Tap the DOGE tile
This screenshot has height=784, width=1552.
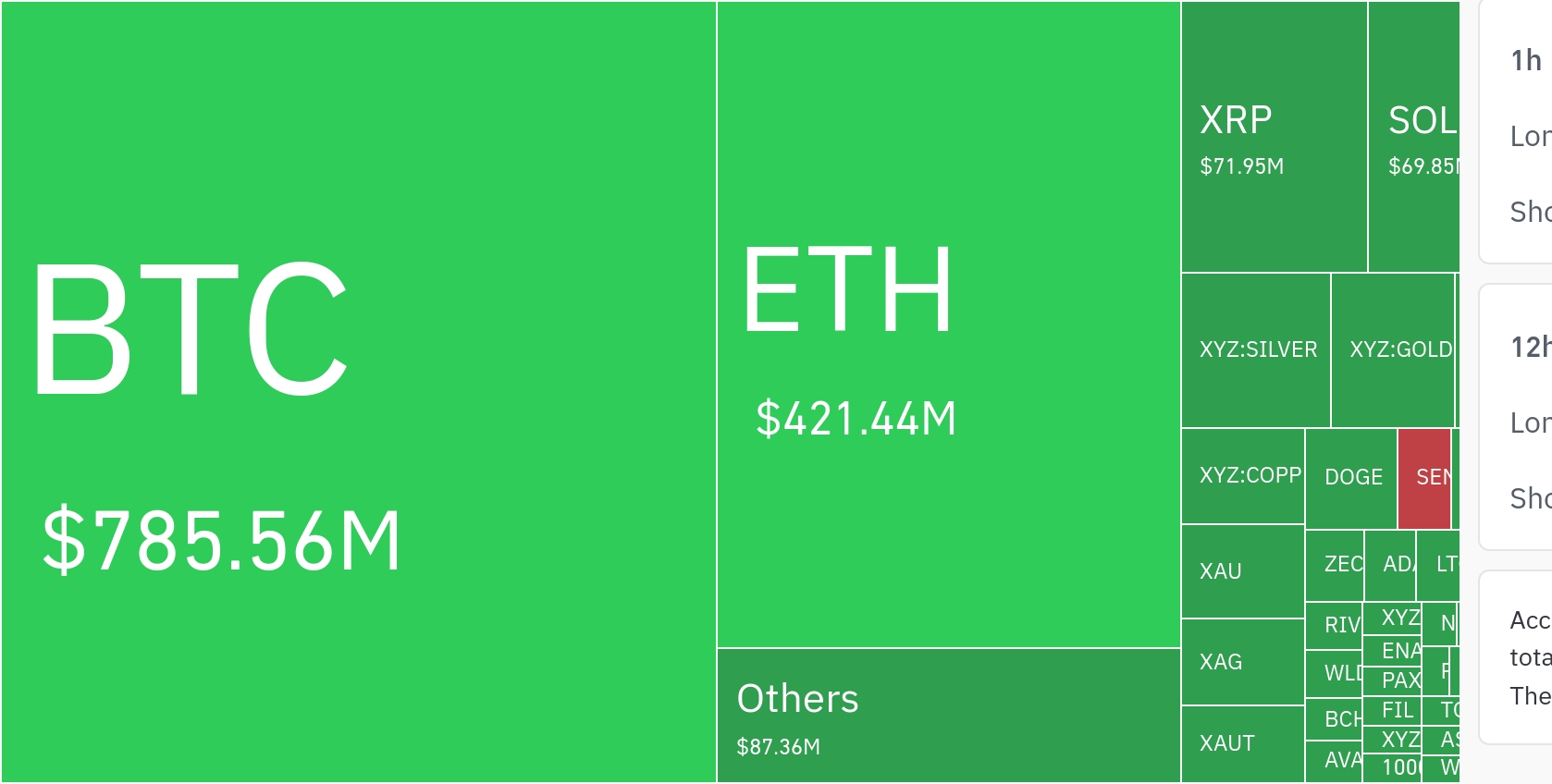pyautogui.click(x=1351, y=477)
